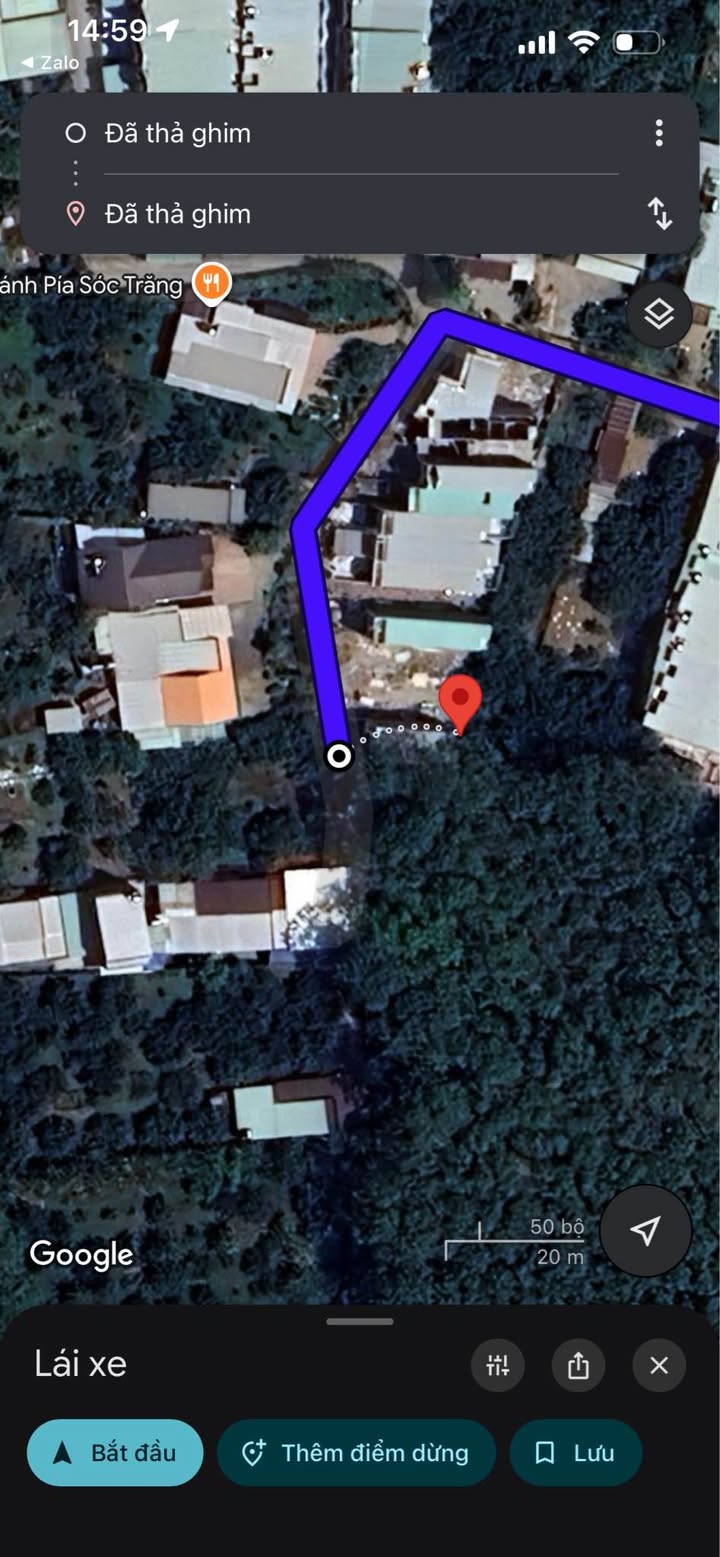The width and height of the screenshot is (720, 1557).
Task: Close the Lái xe directions panel
Action: pyautogui.click(x=659, y=1365)
